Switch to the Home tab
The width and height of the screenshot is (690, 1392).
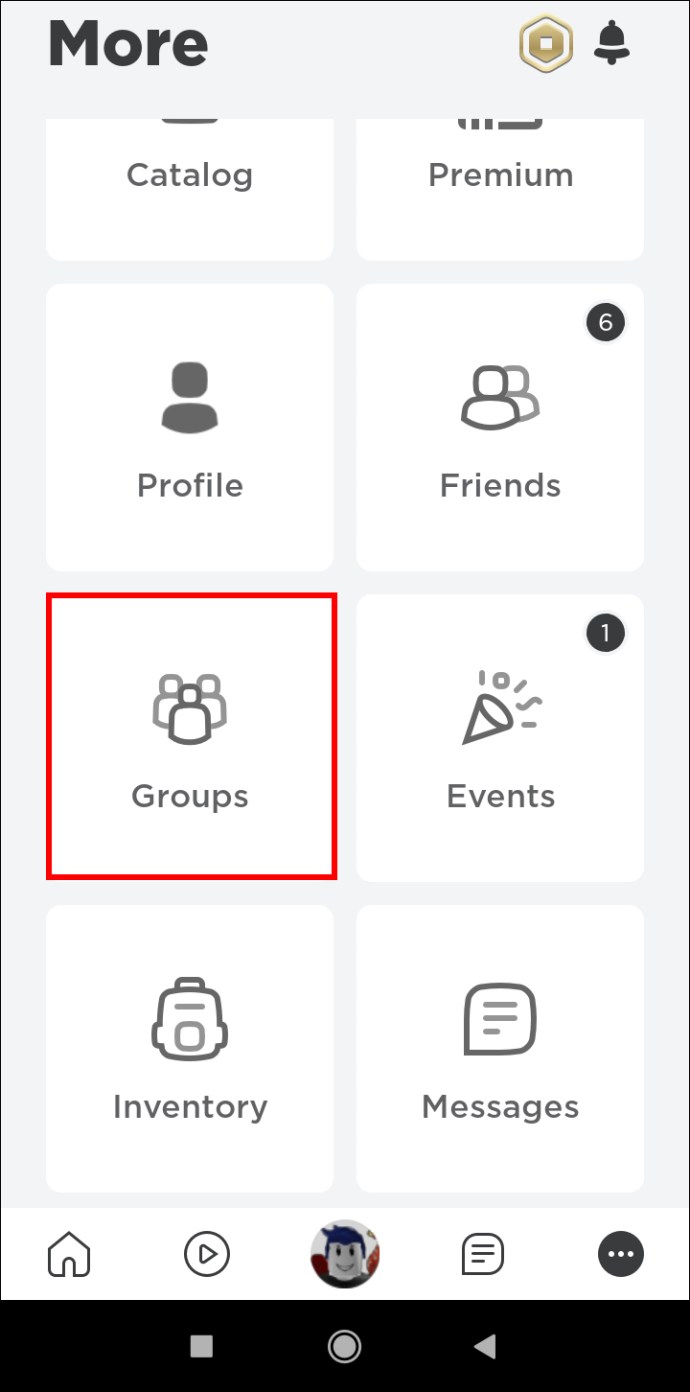pyautogui.click(x=69, y=1254)
